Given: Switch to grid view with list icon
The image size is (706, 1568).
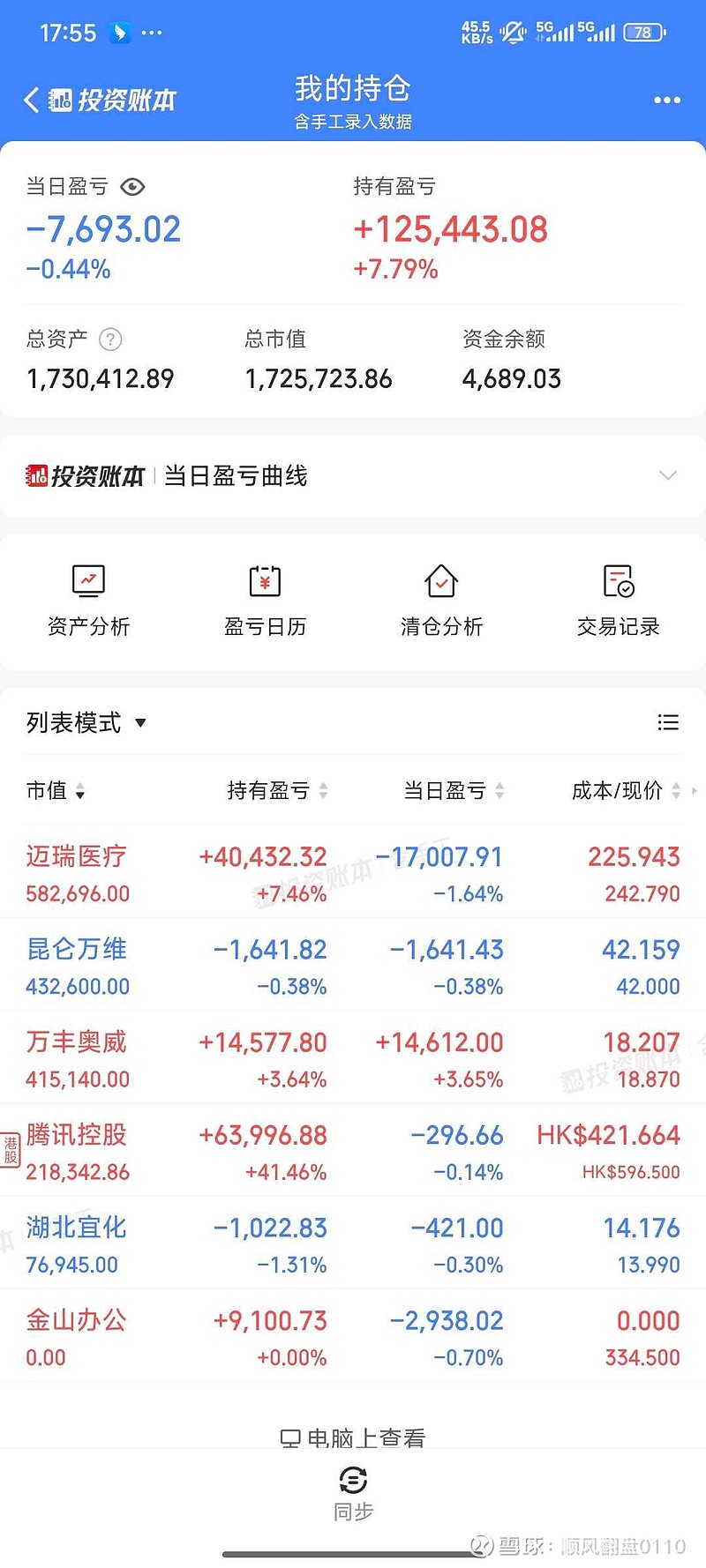Looking at the screenshot, I should tap(669, 722).
